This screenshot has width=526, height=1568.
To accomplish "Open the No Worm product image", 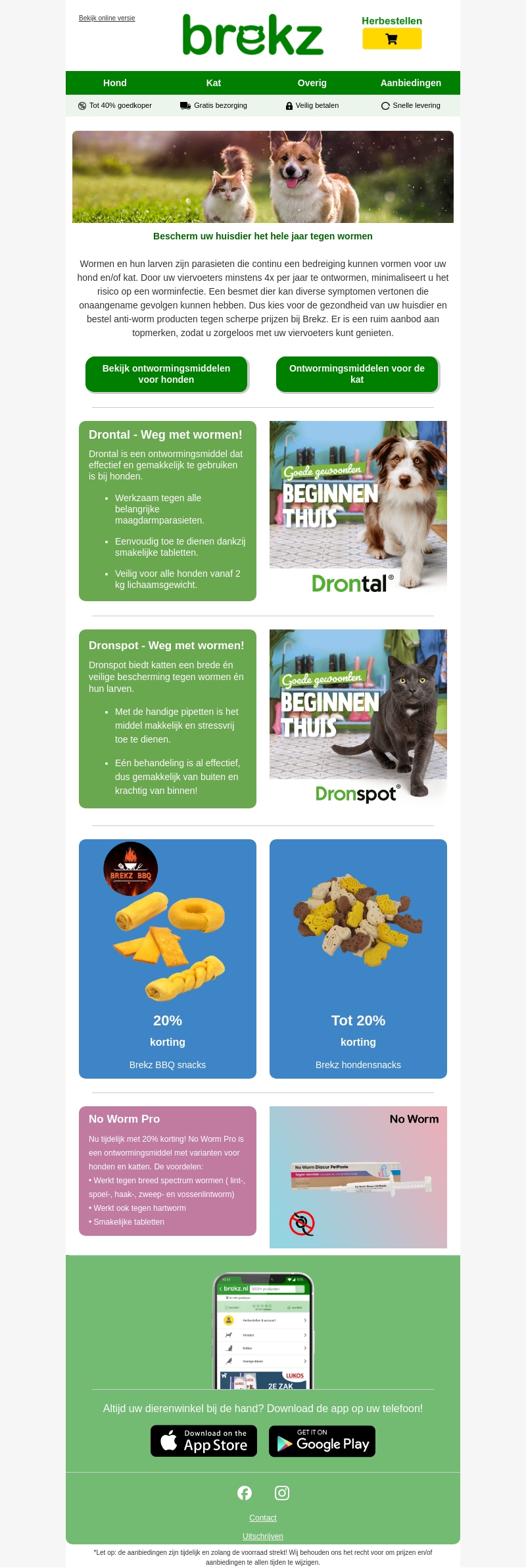I will click(x=358, y=1177).
